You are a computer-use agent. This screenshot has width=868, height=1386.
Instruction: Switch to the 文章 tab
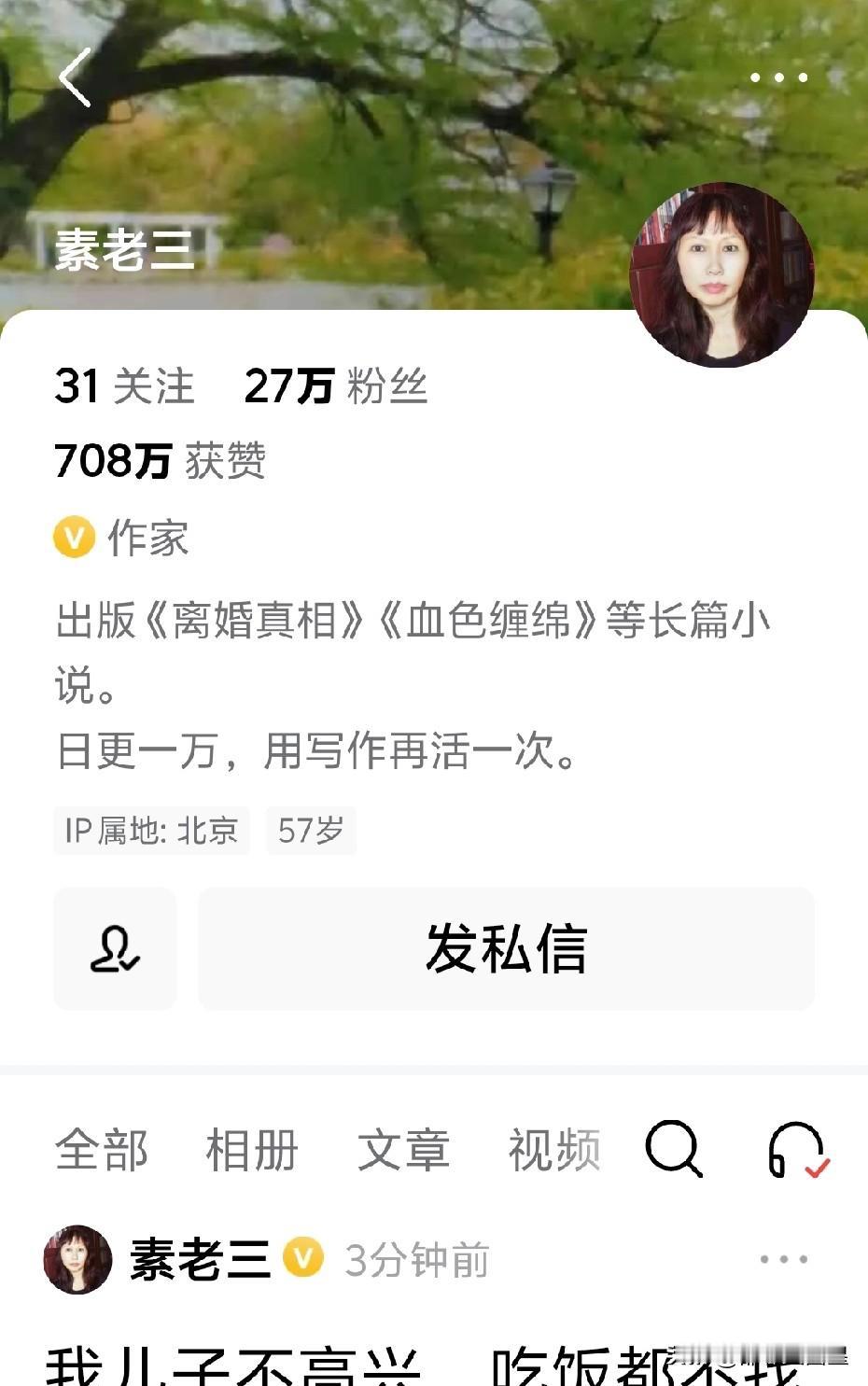(403, 1150)
